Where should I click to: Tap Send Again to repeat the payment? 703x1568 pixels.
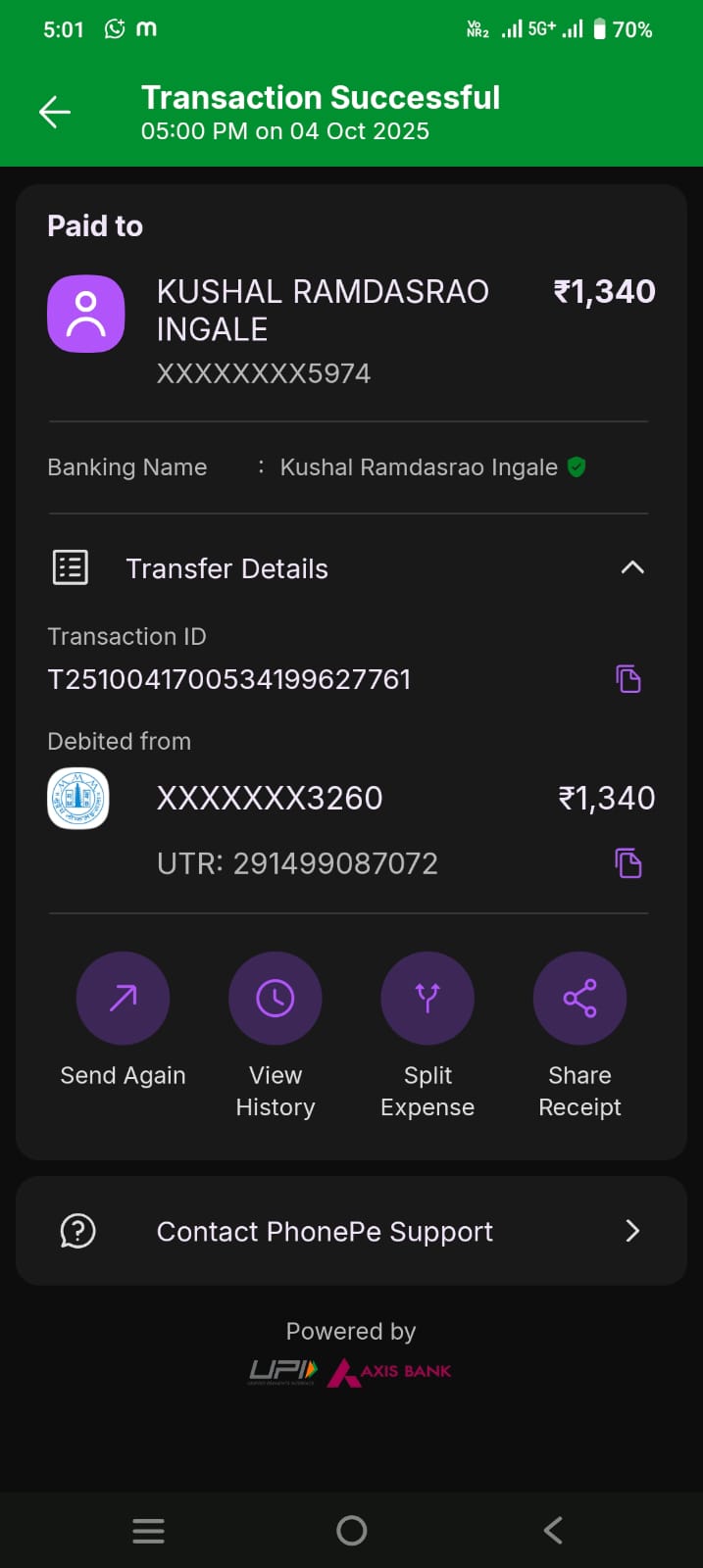pyautogui.click(x=123, y=999)
